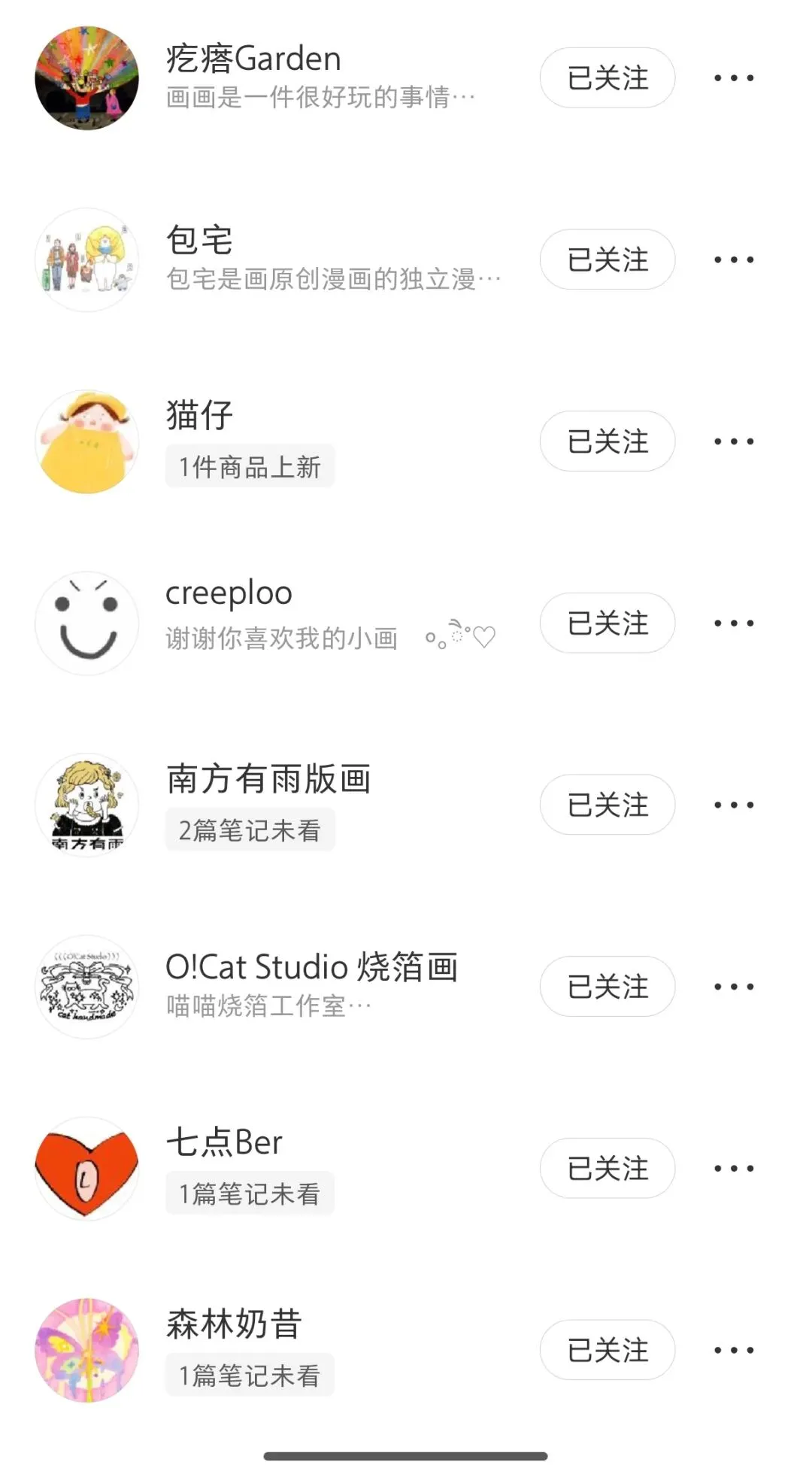The image size is (812, 1474).
Task: Open O!Cat Studio 烧箔画 profile
Action: pyautogui.click(x=87, y=987)
